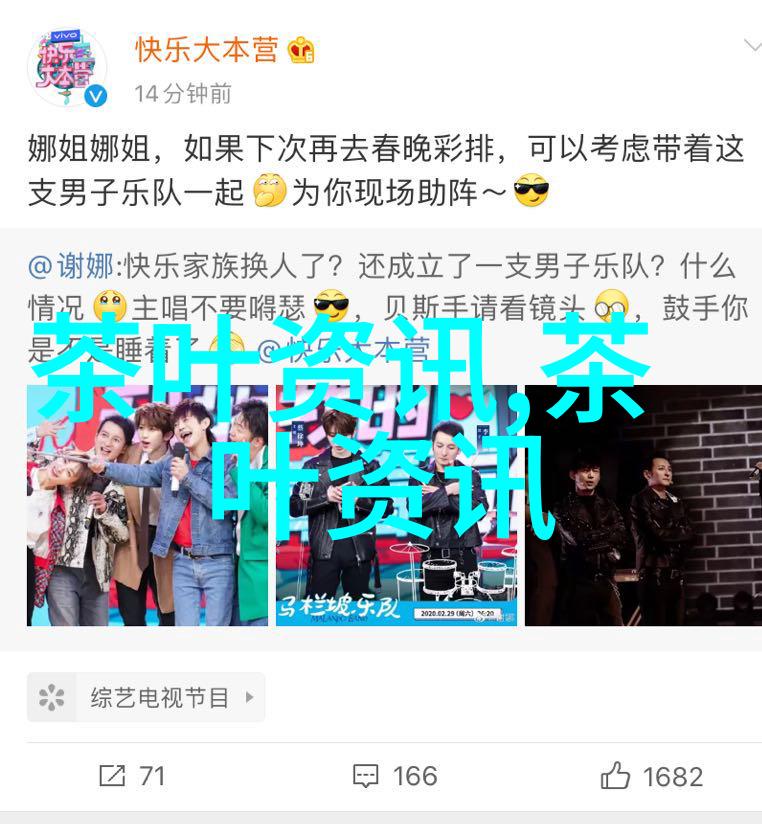Repost this post with 71 shares
762x824 pixels.
click(x=132, y=776)
